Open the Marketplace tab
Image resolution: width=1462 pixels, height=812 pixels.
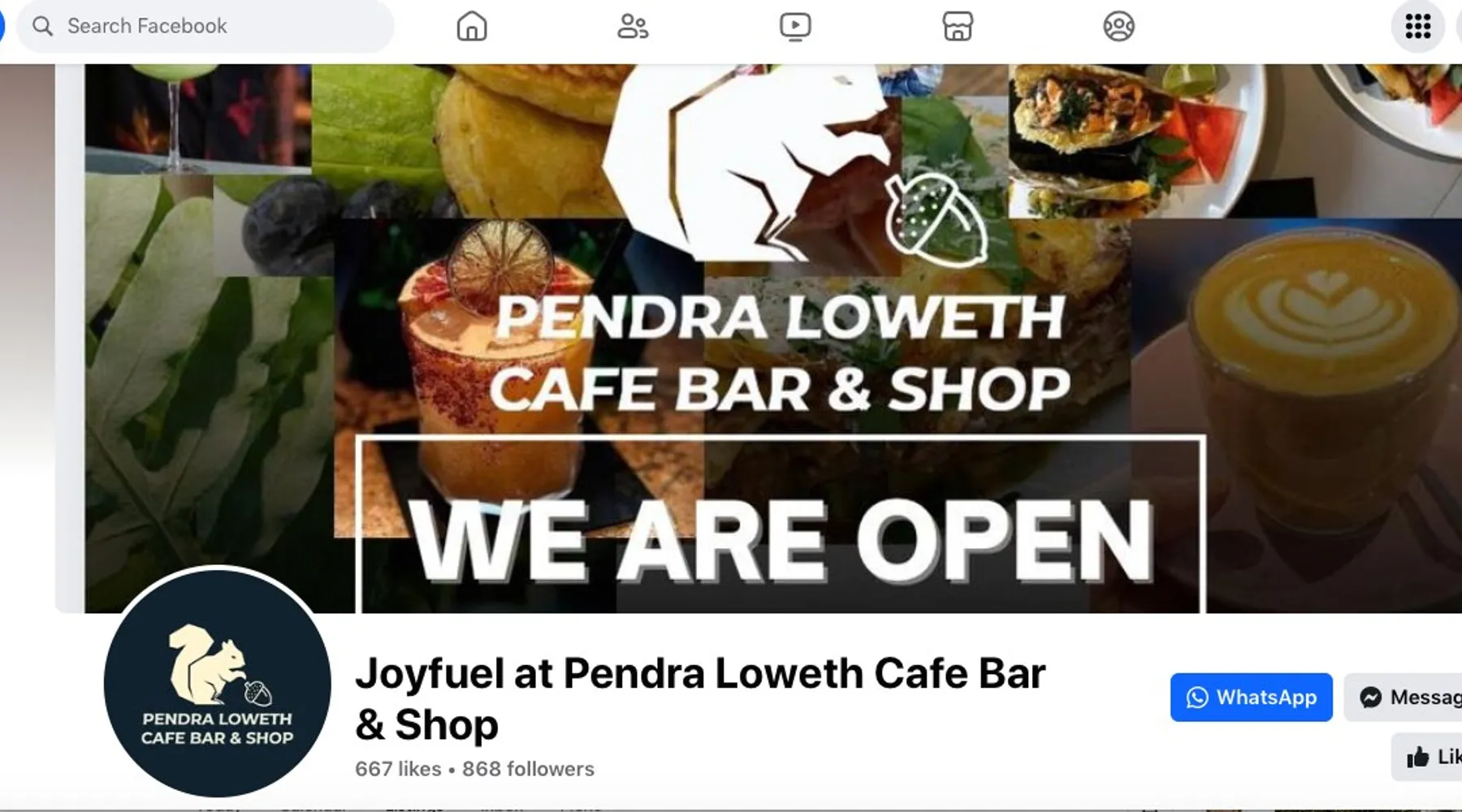click(958, 26)
